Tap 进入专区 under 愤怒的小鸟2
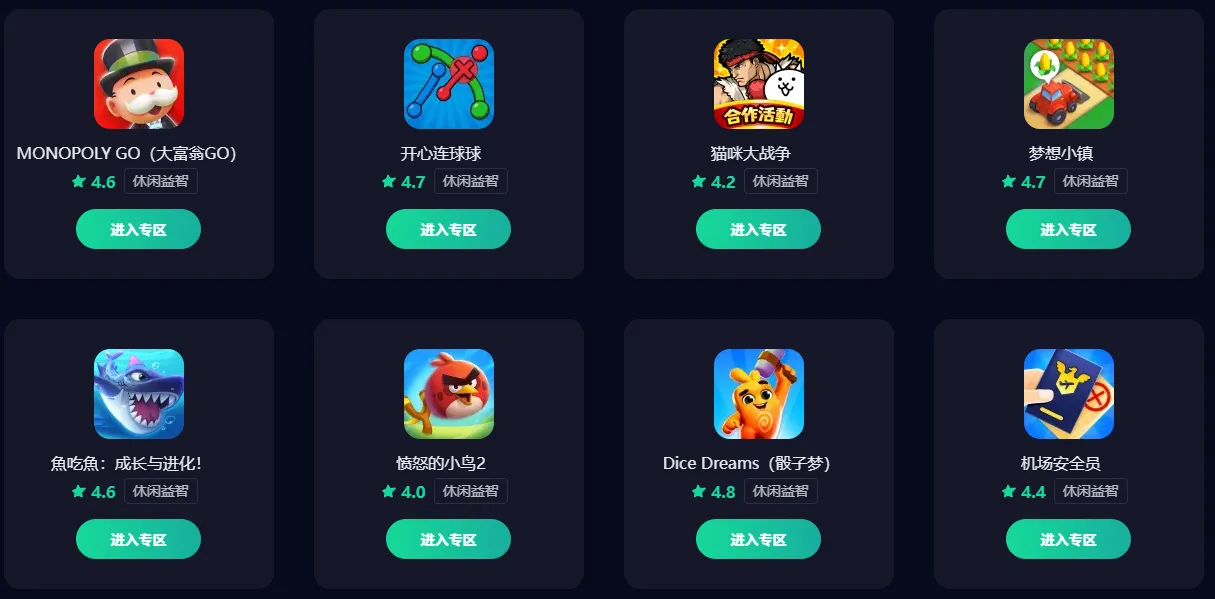The height and width of the screenshot is (599, 1215). [448, 539]
